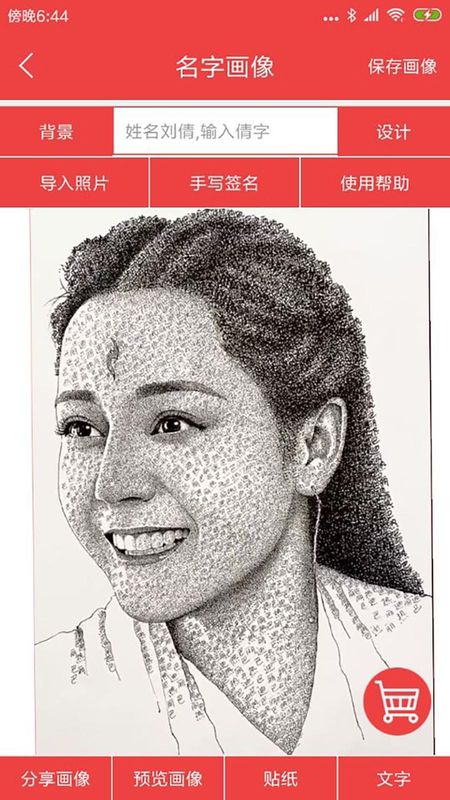Focus the name input field
Image resolution: width=450 pixels, height=800 pixels.
(225, 131)
